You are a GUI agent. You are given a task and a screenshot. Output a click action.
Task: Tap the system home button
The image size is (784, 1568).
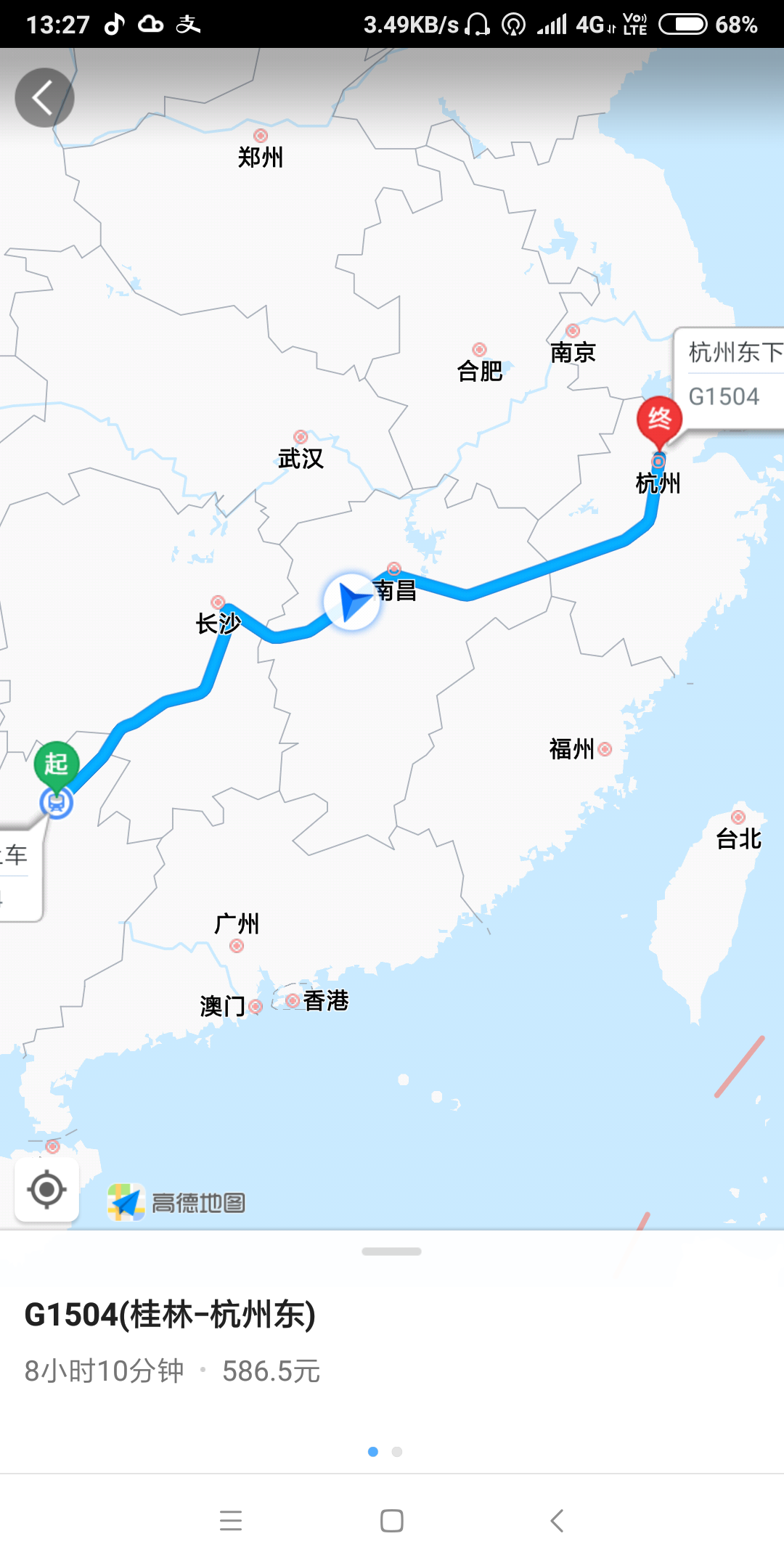coord(391,1521)
